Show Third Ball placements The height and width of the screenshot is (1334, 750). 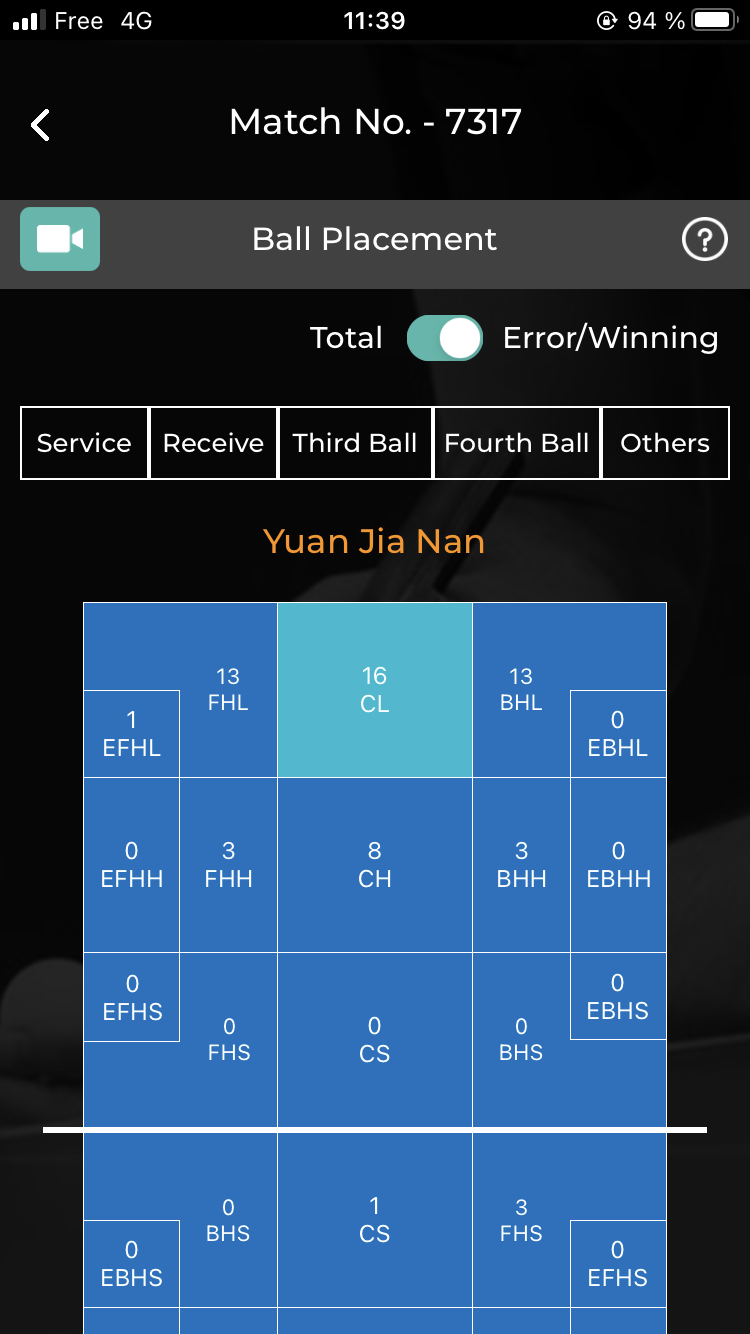[355, 443]
